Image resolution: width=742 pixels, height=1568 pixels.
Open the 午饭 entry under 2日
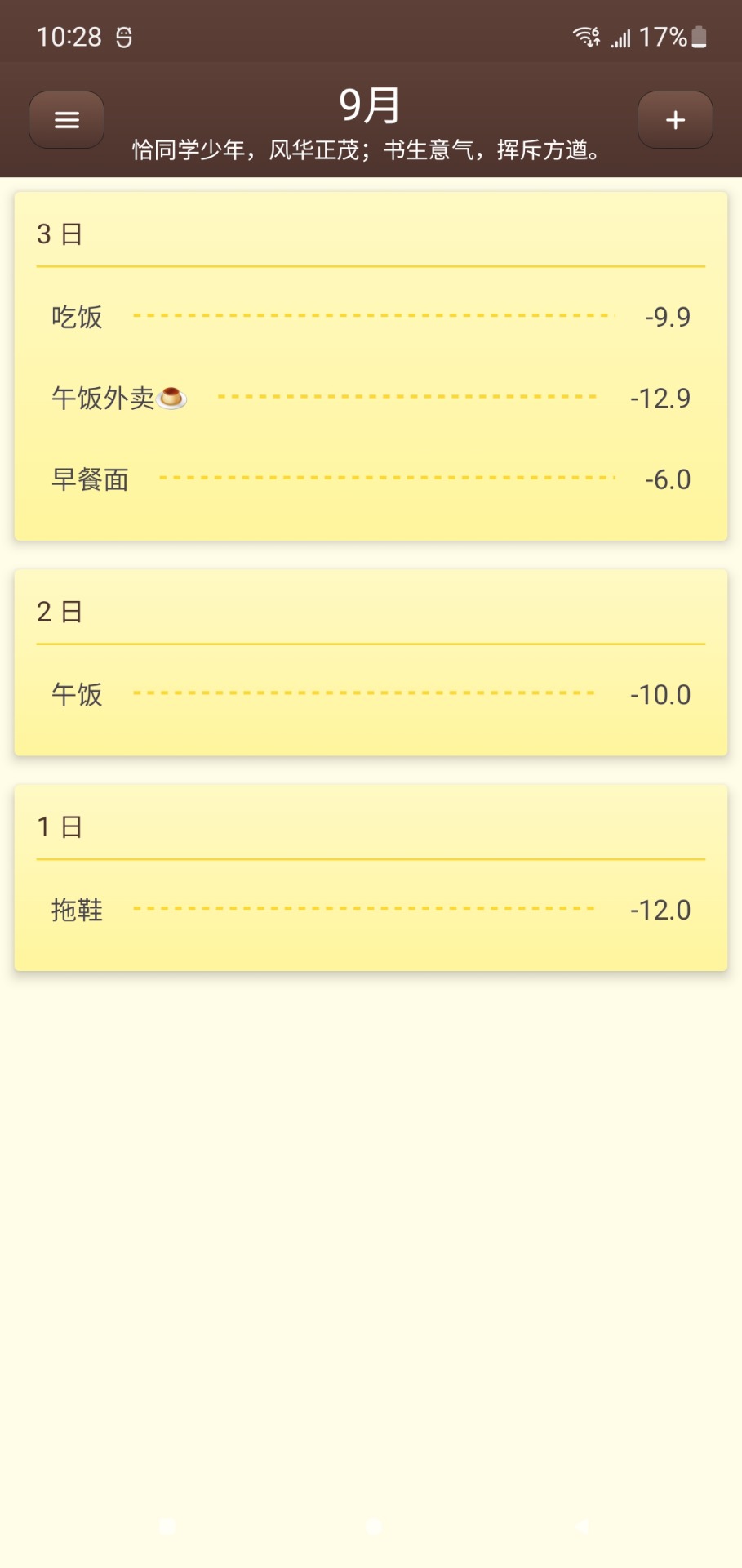click(x=76, y=695)
